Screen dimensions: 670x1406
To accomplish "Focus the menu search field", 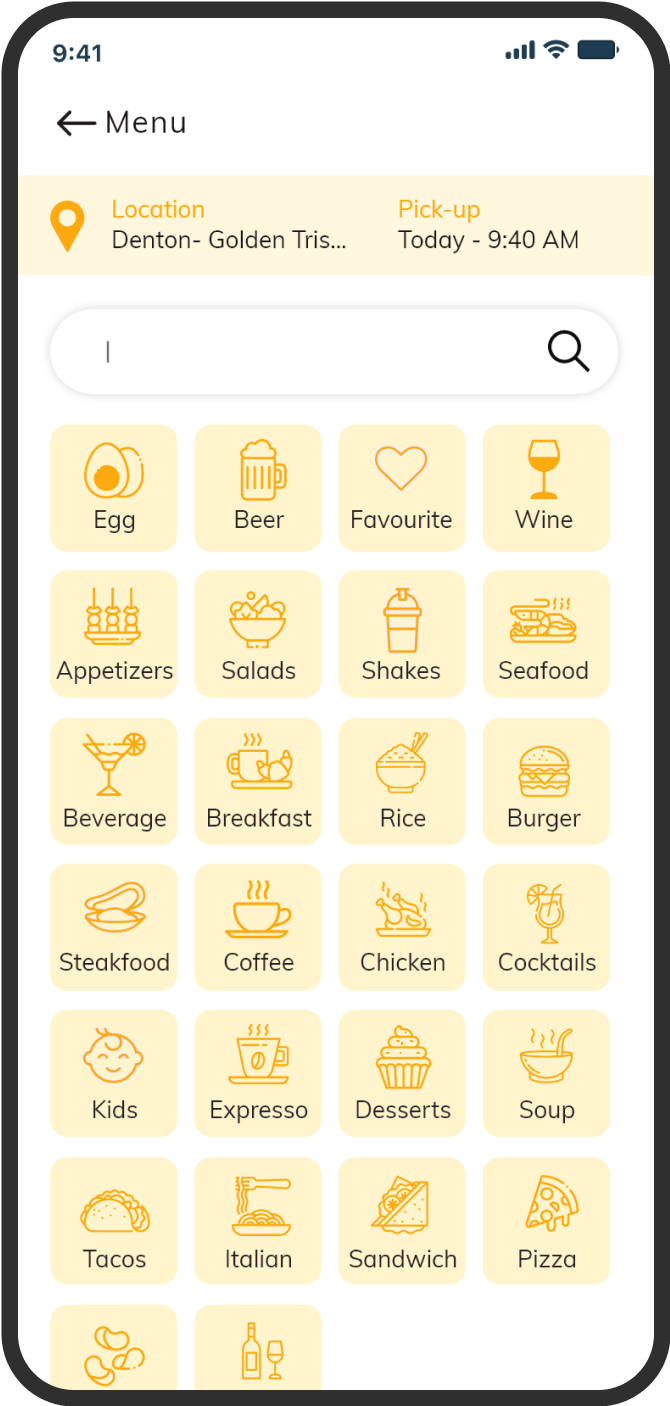I will [x=334, y=352].
